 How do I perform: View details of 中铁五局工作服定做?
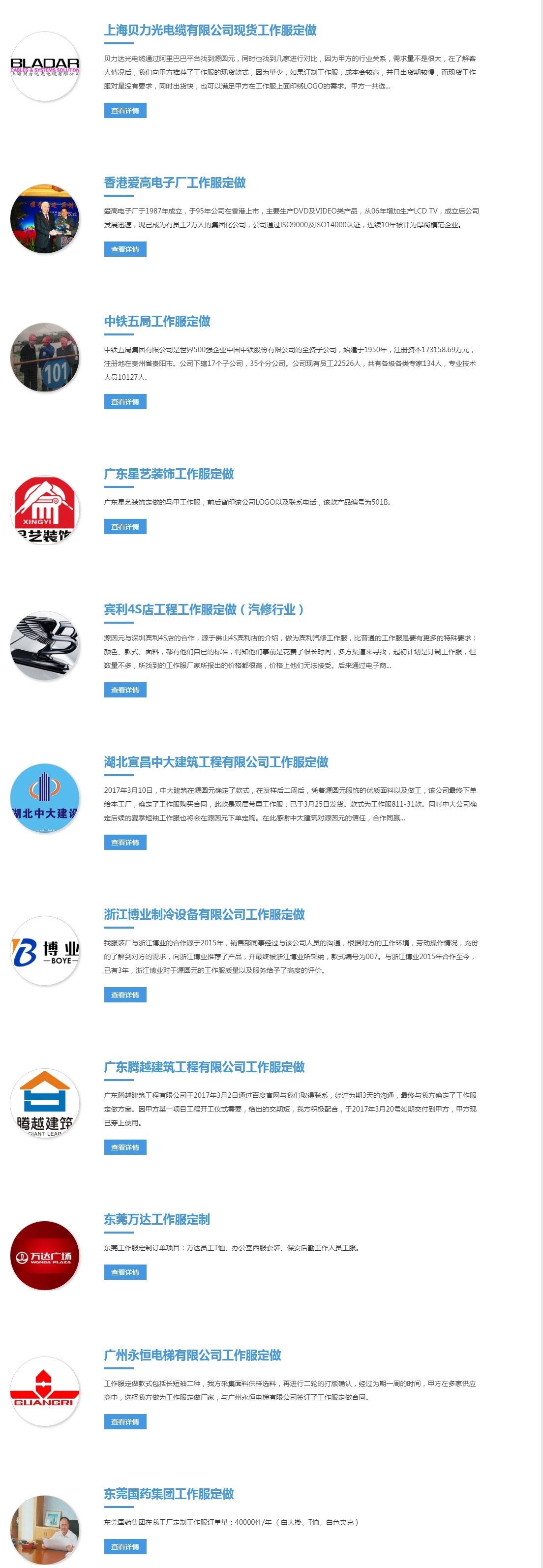pos(125,402)
